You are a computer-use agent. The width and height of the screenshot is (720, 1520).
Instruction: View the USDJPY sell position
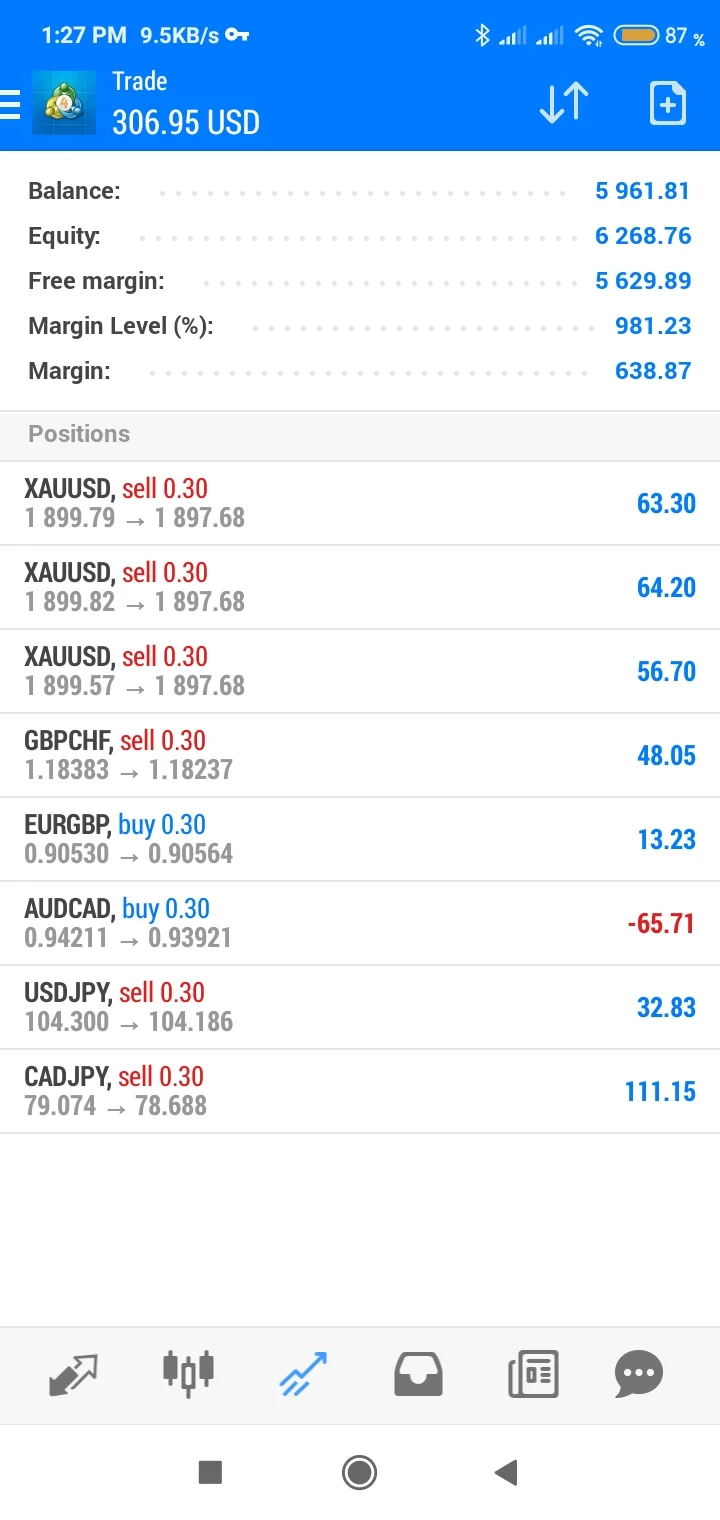360,1007
